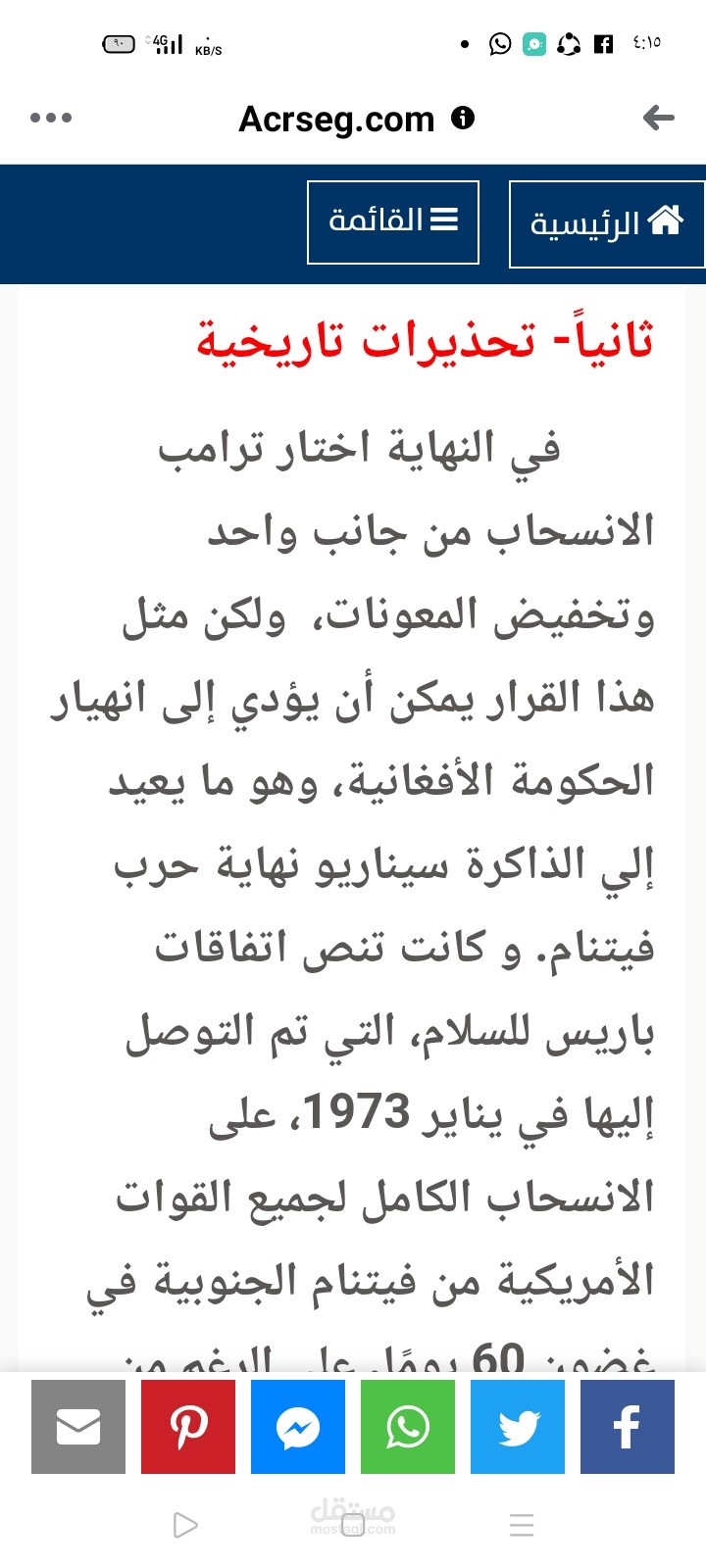
Task: Tap the back arrow in the browser header
Action: (658, 119)
